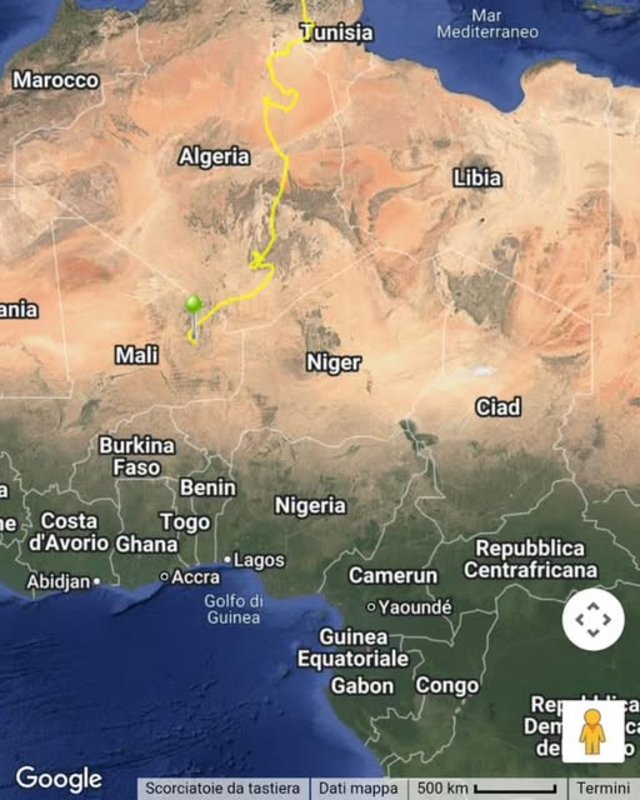
Task: Tap the Street View pegman icon
Action: click(593, 731)
